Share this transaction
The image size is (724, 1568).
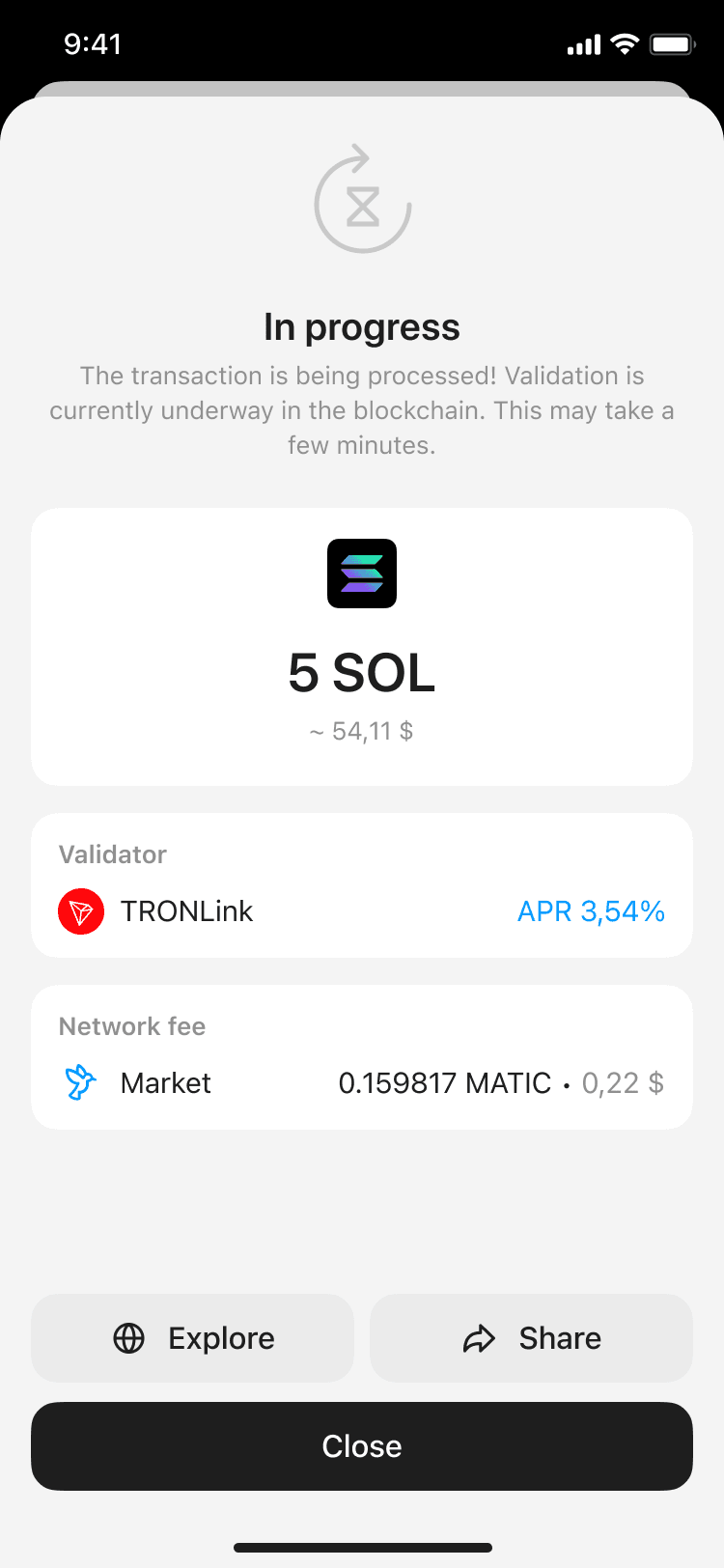531,1338
